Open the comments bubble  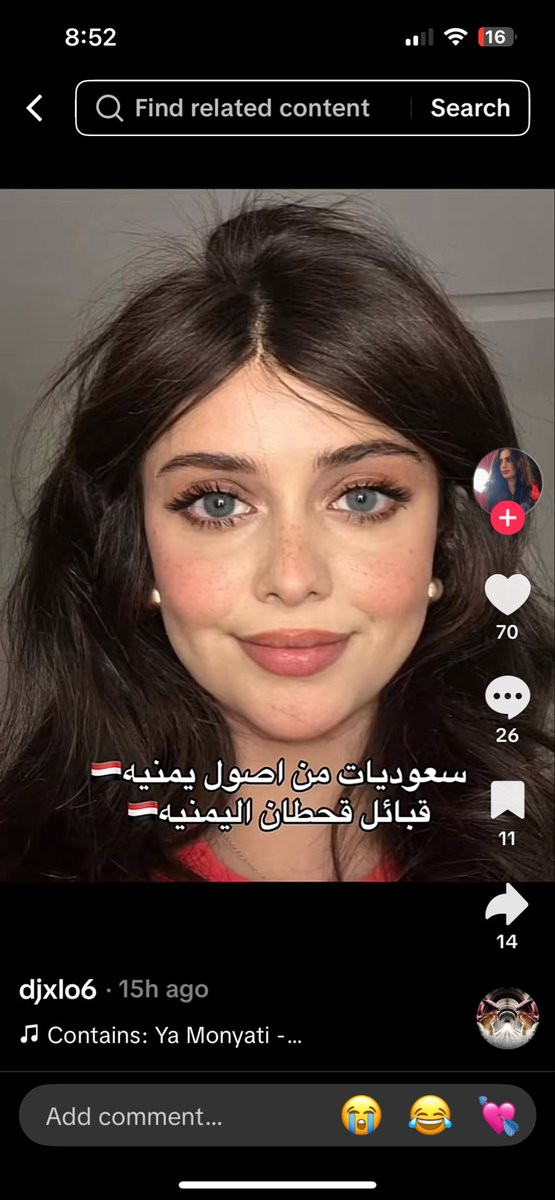507,698
